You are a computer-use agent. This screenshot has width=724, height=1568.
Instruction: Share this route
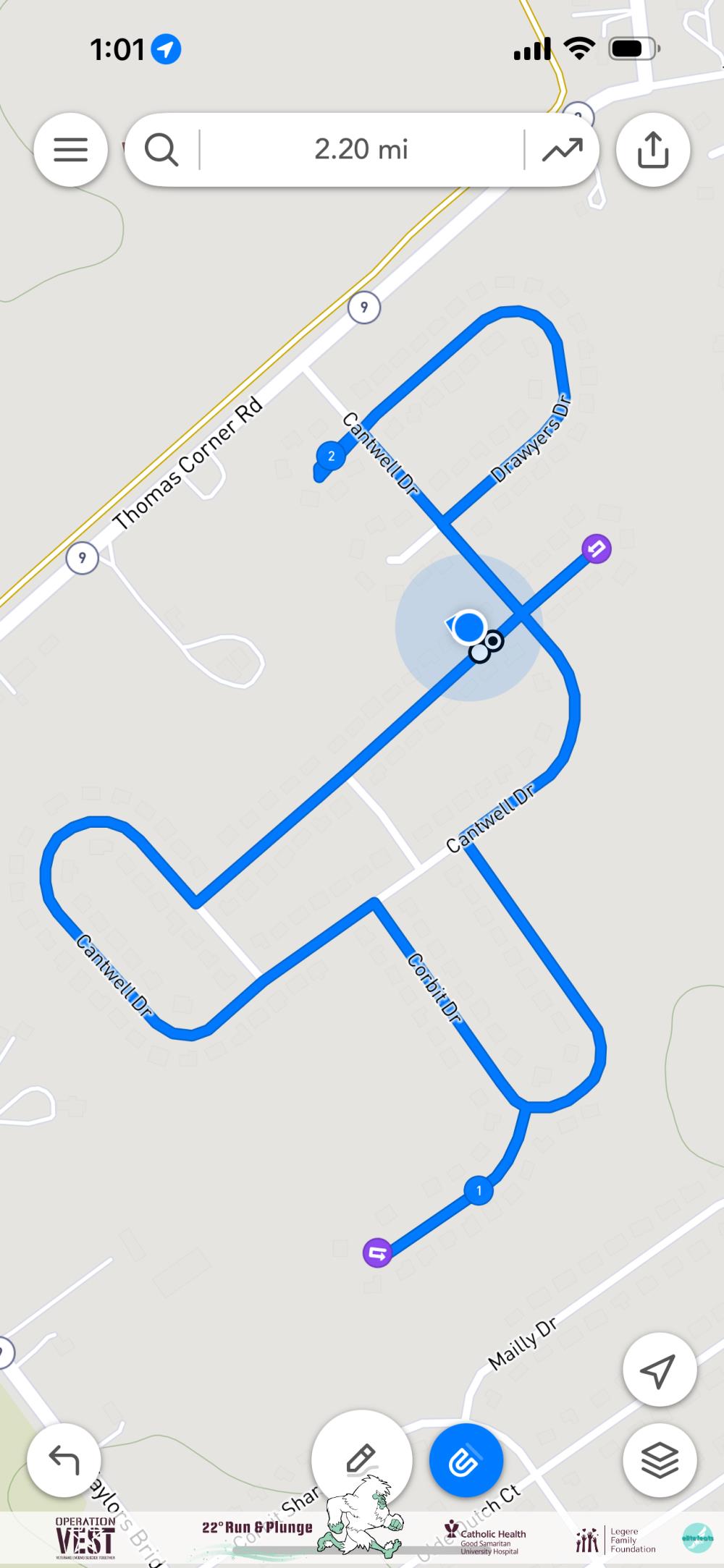pos(653,150)
